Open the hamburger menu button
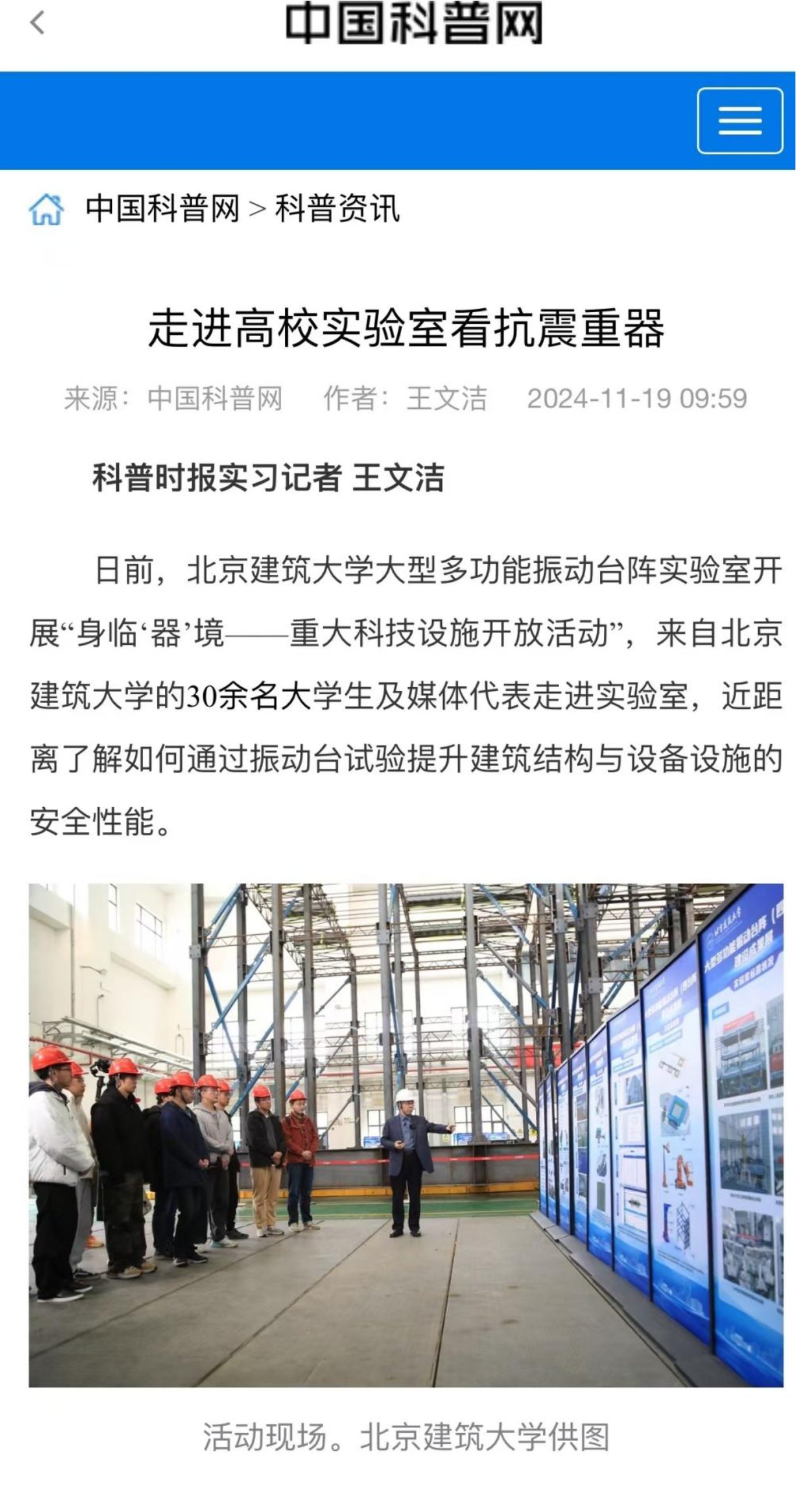Image resolution: width=796 pixels, height=1512 pixels. [740, 121]
